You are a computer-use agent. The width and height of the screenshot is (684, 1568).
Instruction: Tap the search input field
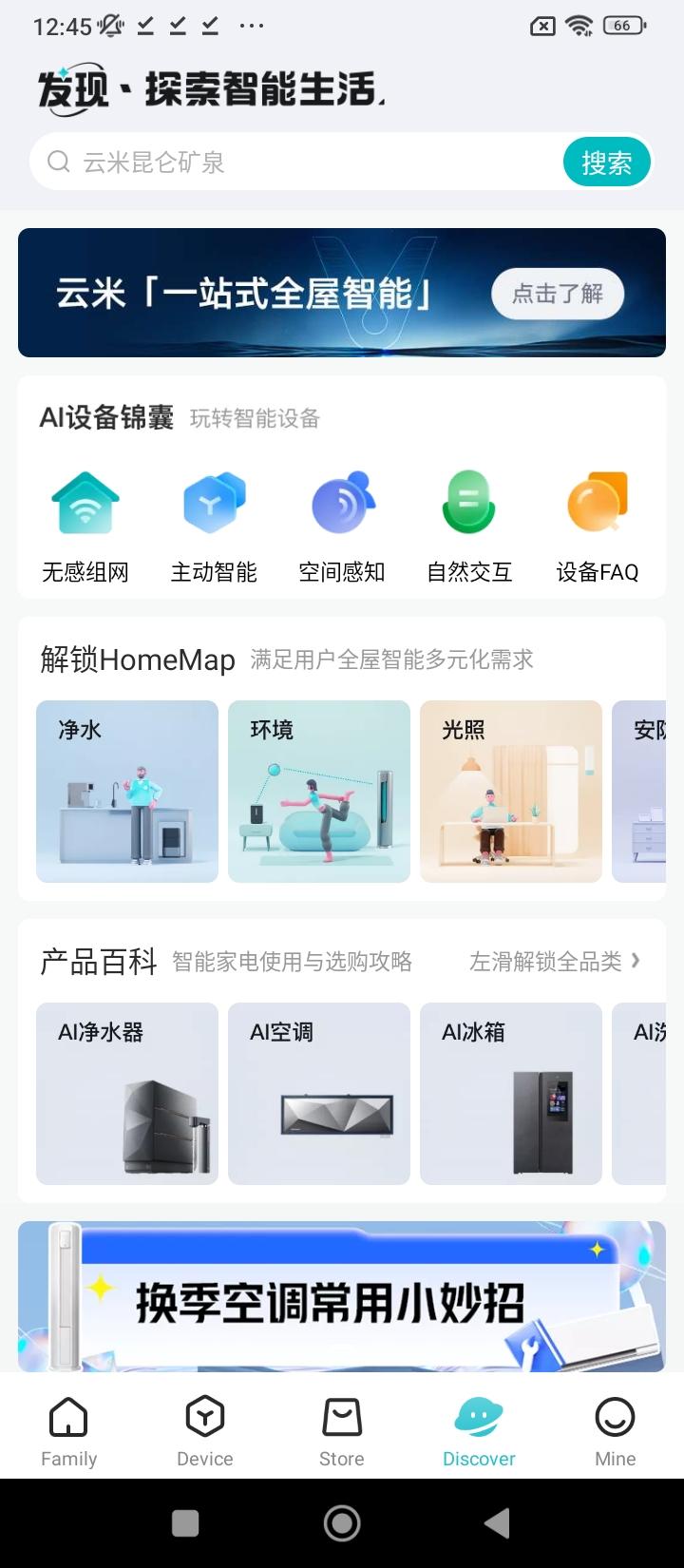[285, 162]
